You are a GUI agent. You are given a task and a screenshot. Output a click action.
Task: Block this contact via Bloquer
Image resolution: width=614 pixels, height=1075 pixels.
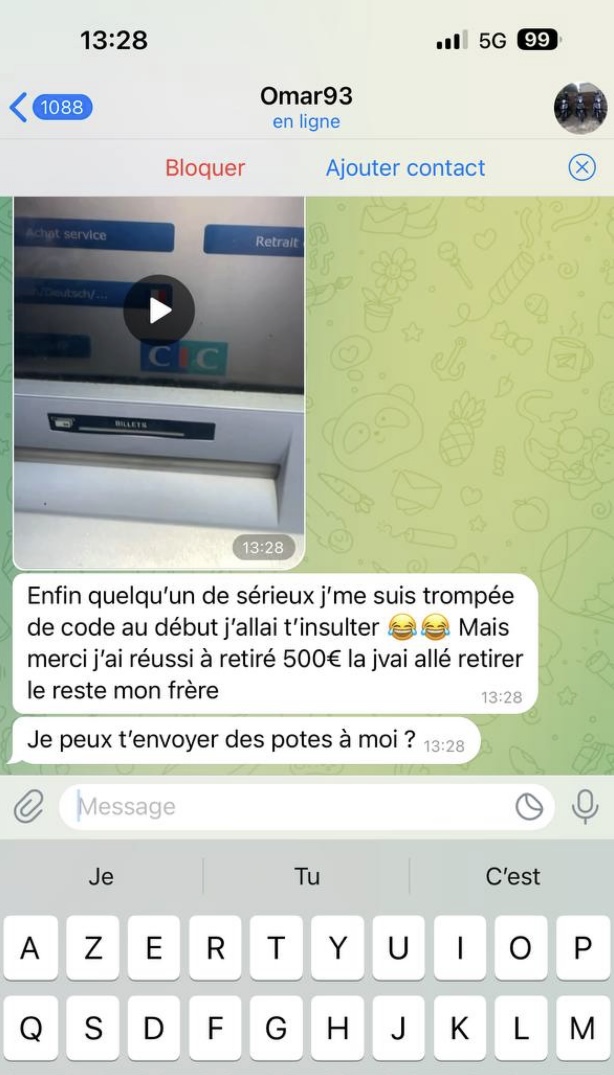pos(205,168)
